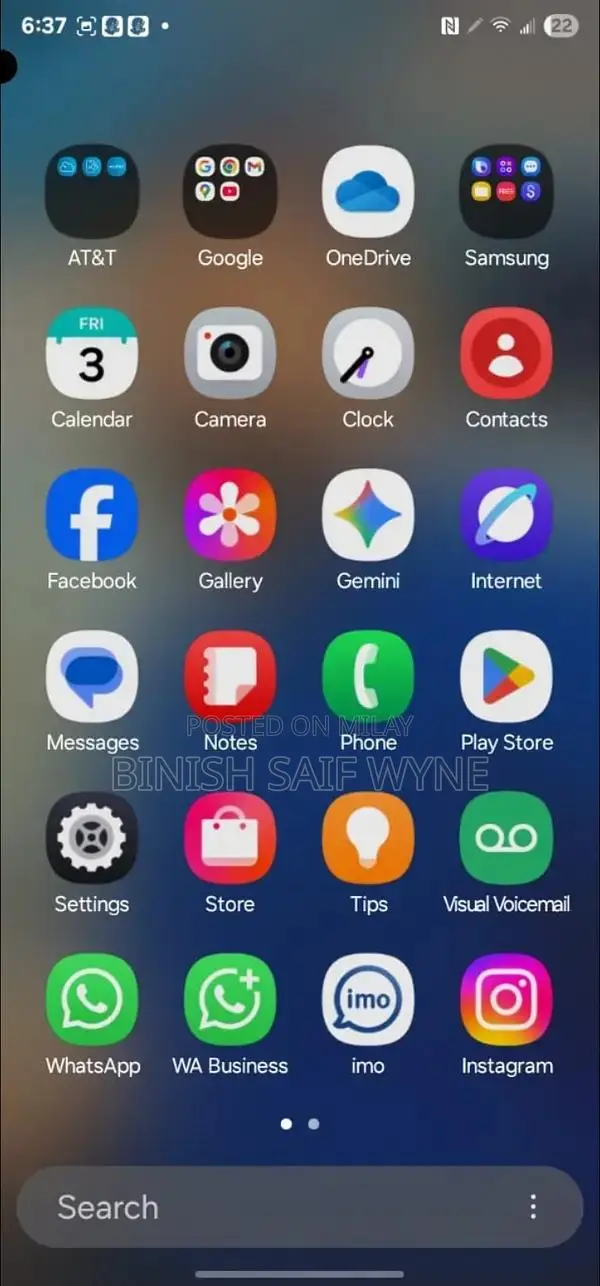
Task: Launch the OneDrive app
Action: [x=368, y=192]
